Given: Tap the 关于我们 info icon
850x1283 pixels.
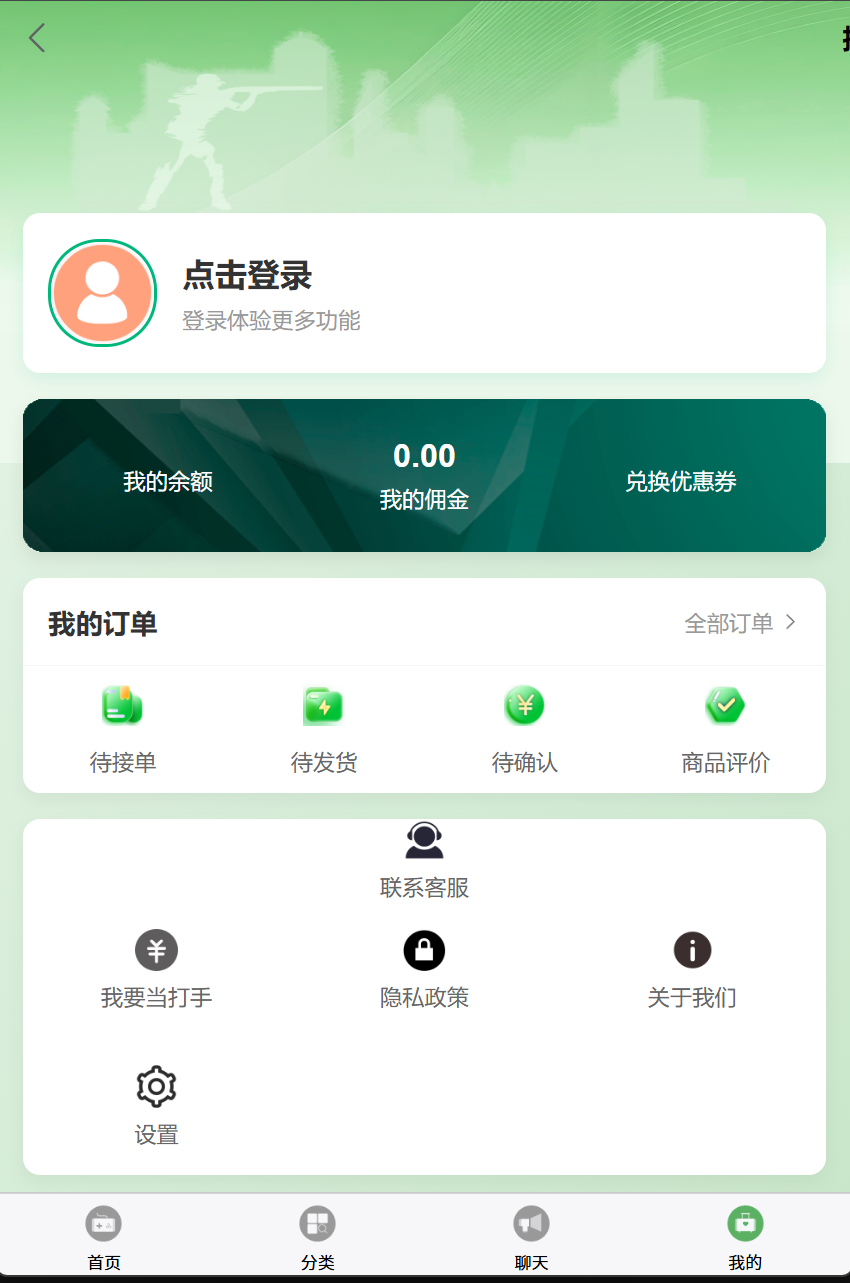Looking at the screenshot, I should tap(692, 950).
